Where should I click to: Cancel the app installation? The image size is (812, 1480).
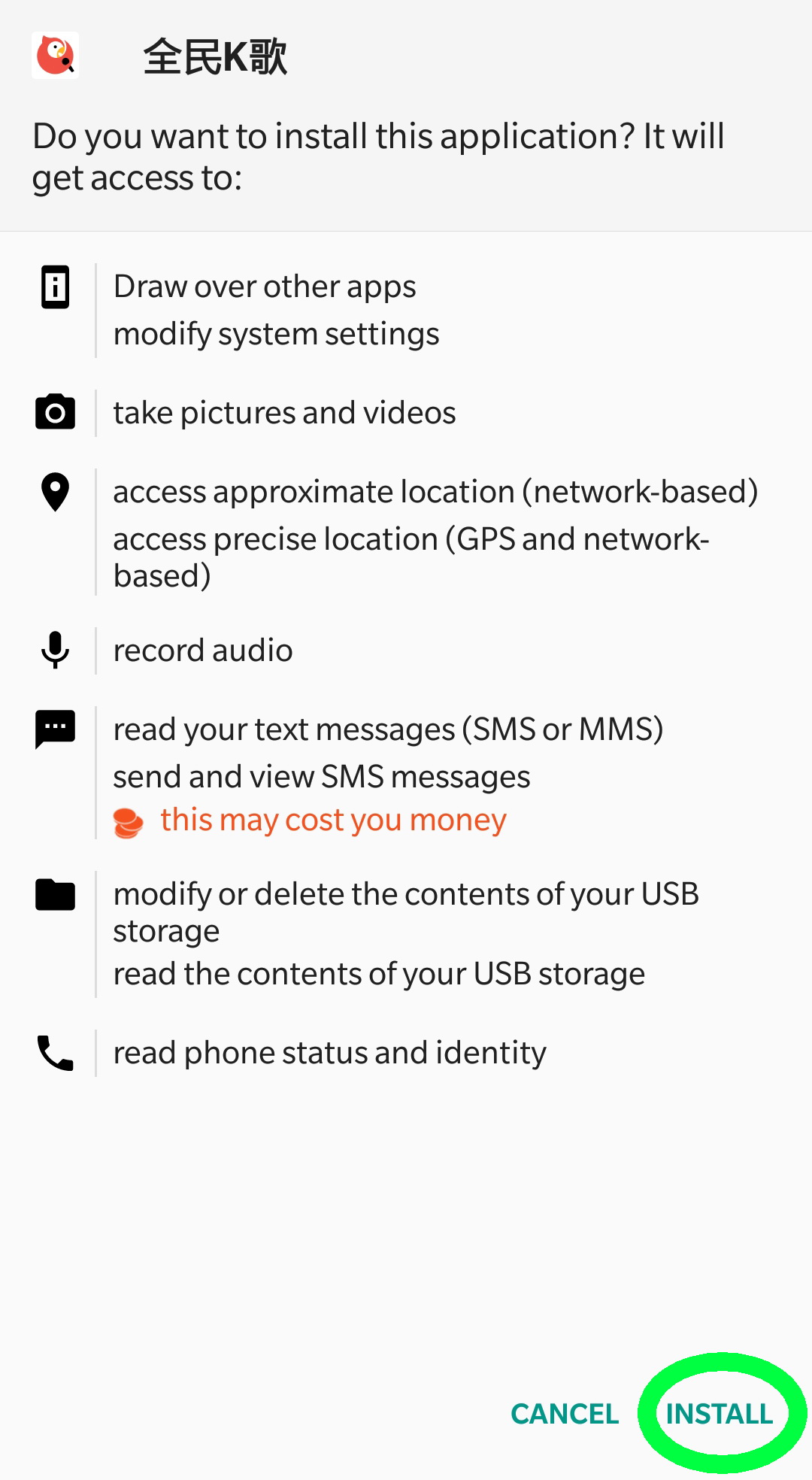565,1414
